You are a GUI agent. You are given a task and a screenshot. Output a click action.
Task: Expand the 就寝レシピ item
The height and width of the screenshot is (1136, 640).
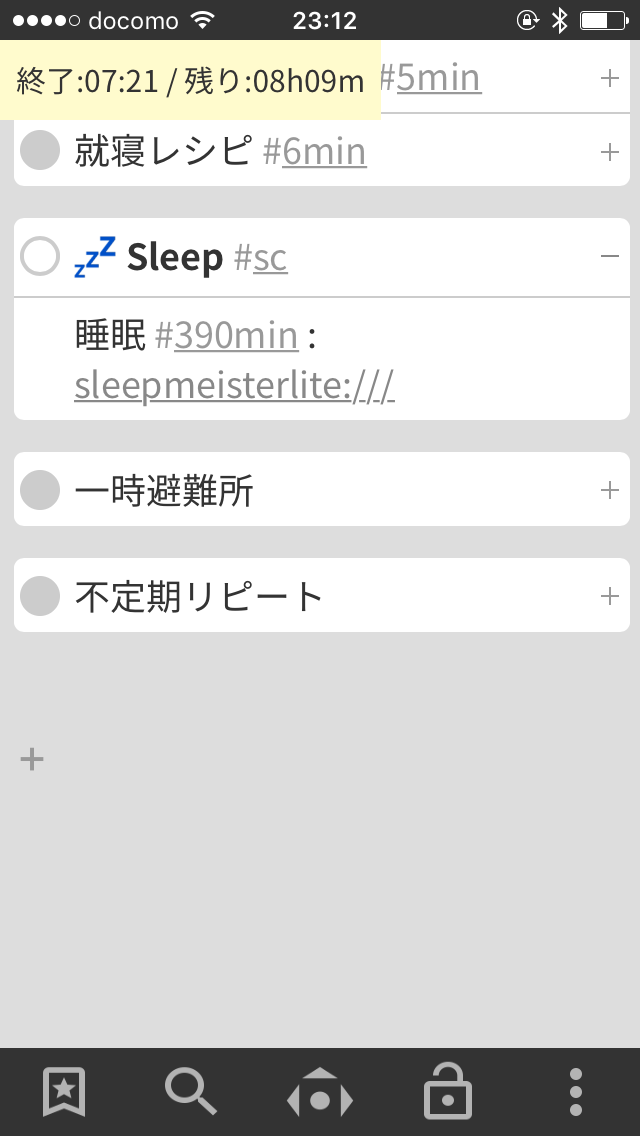click(x=610, y=152)
